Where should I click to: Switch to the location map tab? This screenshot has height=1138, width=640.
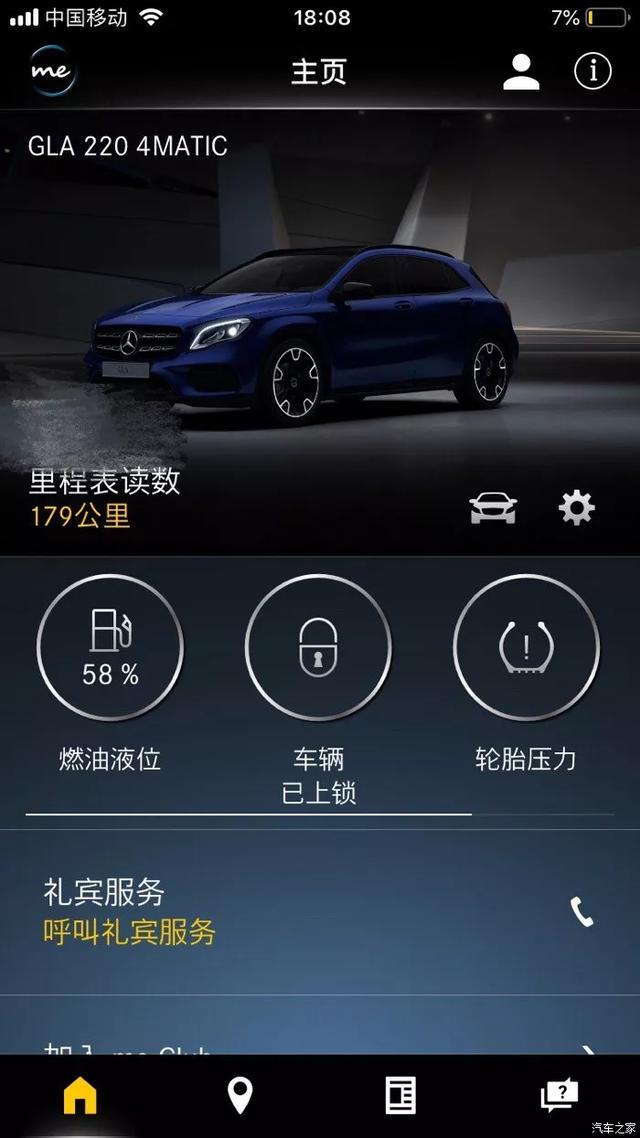240,1096
